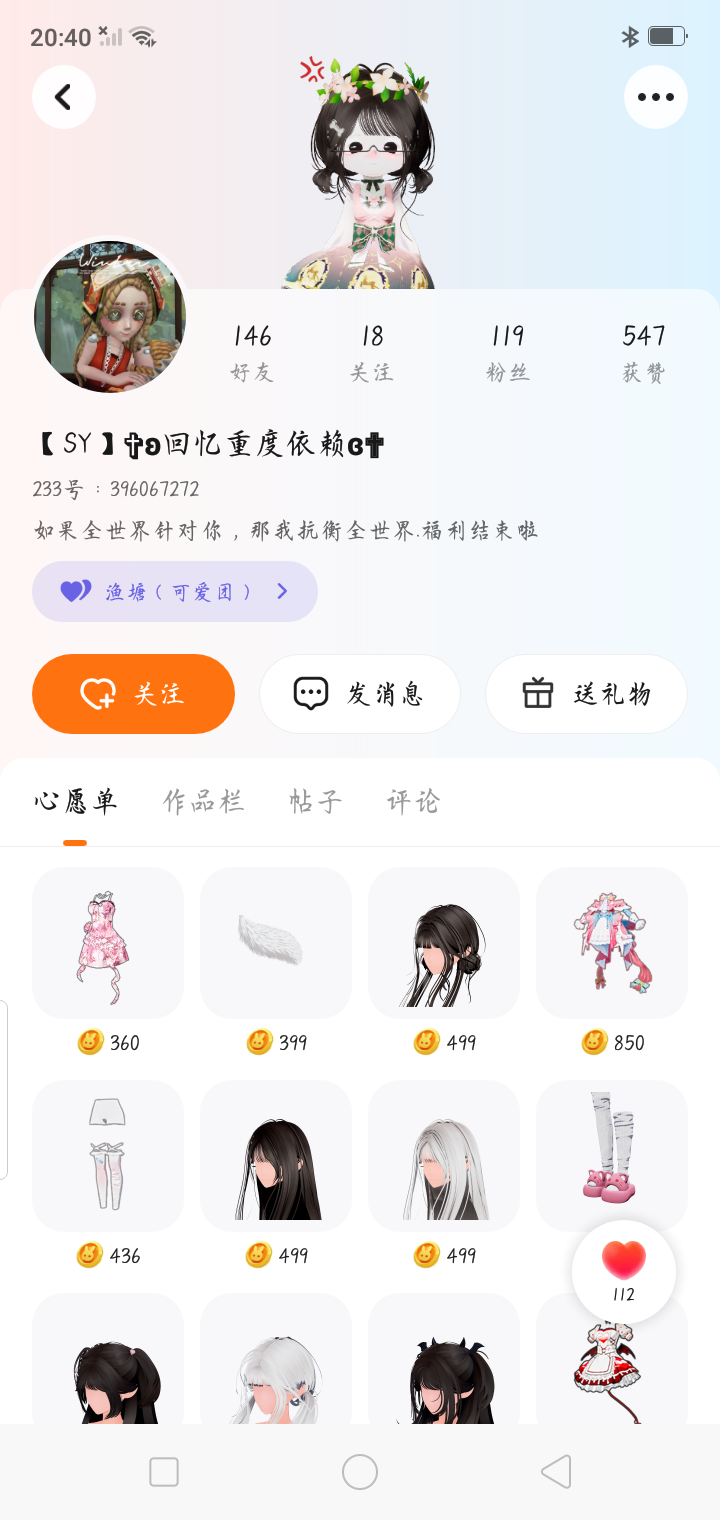Open the three-dot overflow menu
This screenshot has height=1520, width=720.
pyautogui.click(x=655, y=97)
